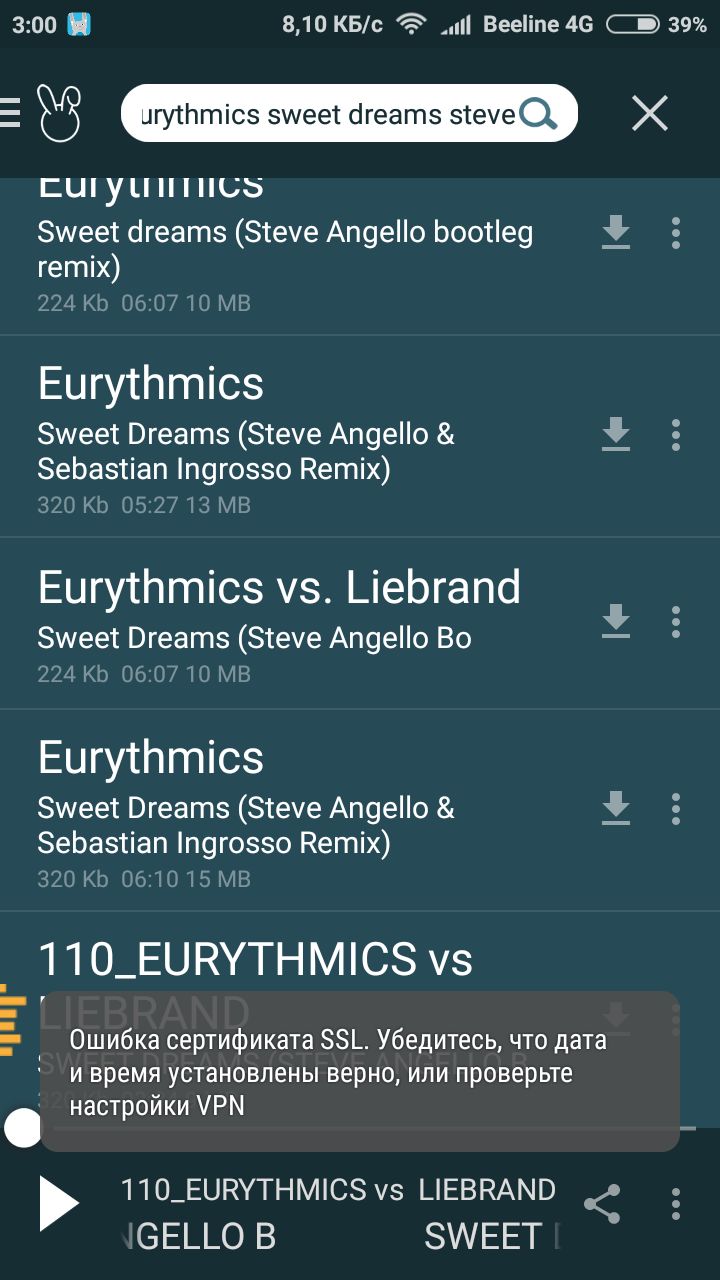Open options for Eurythmics vs. Liebrand

676,622
